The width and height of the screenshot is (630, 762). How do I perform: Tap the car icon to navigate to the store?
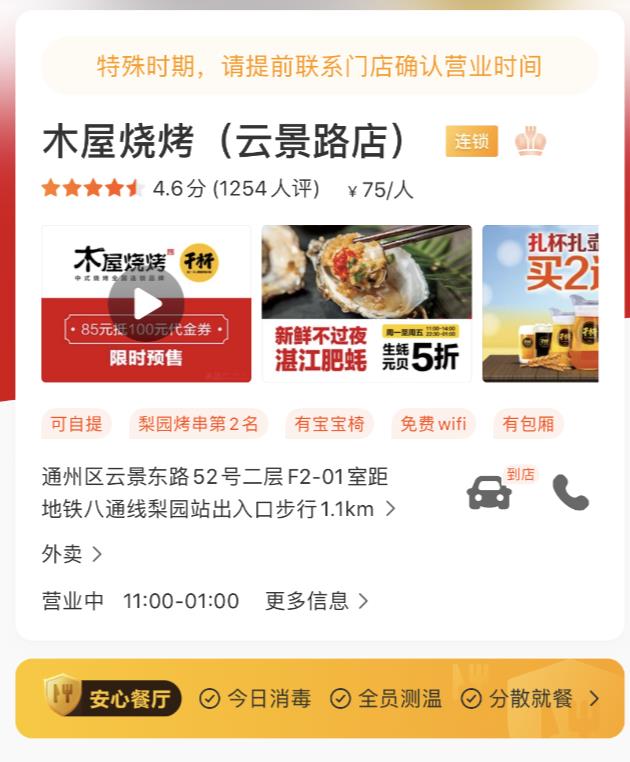pos(489,492)
